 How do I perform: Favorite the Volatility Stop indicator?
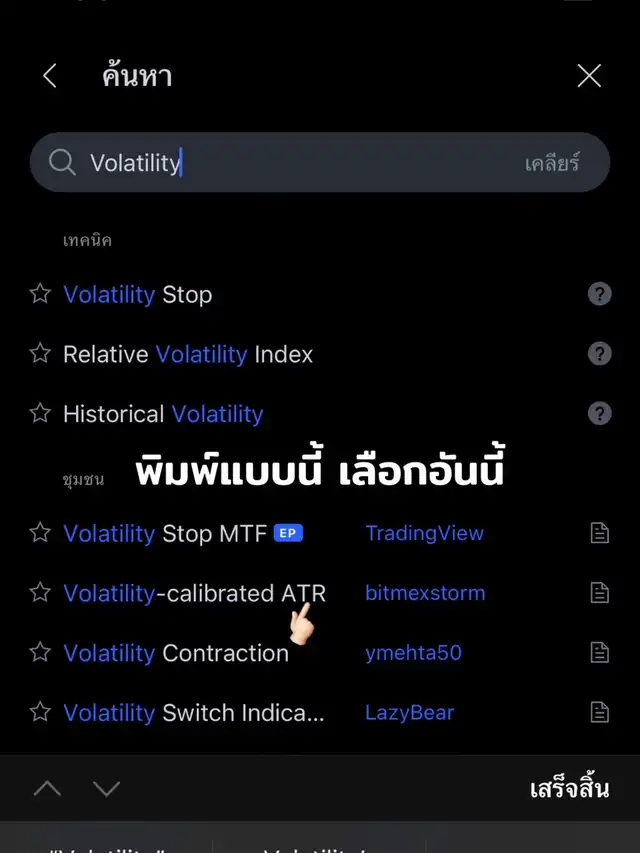(x=40, y=294)
